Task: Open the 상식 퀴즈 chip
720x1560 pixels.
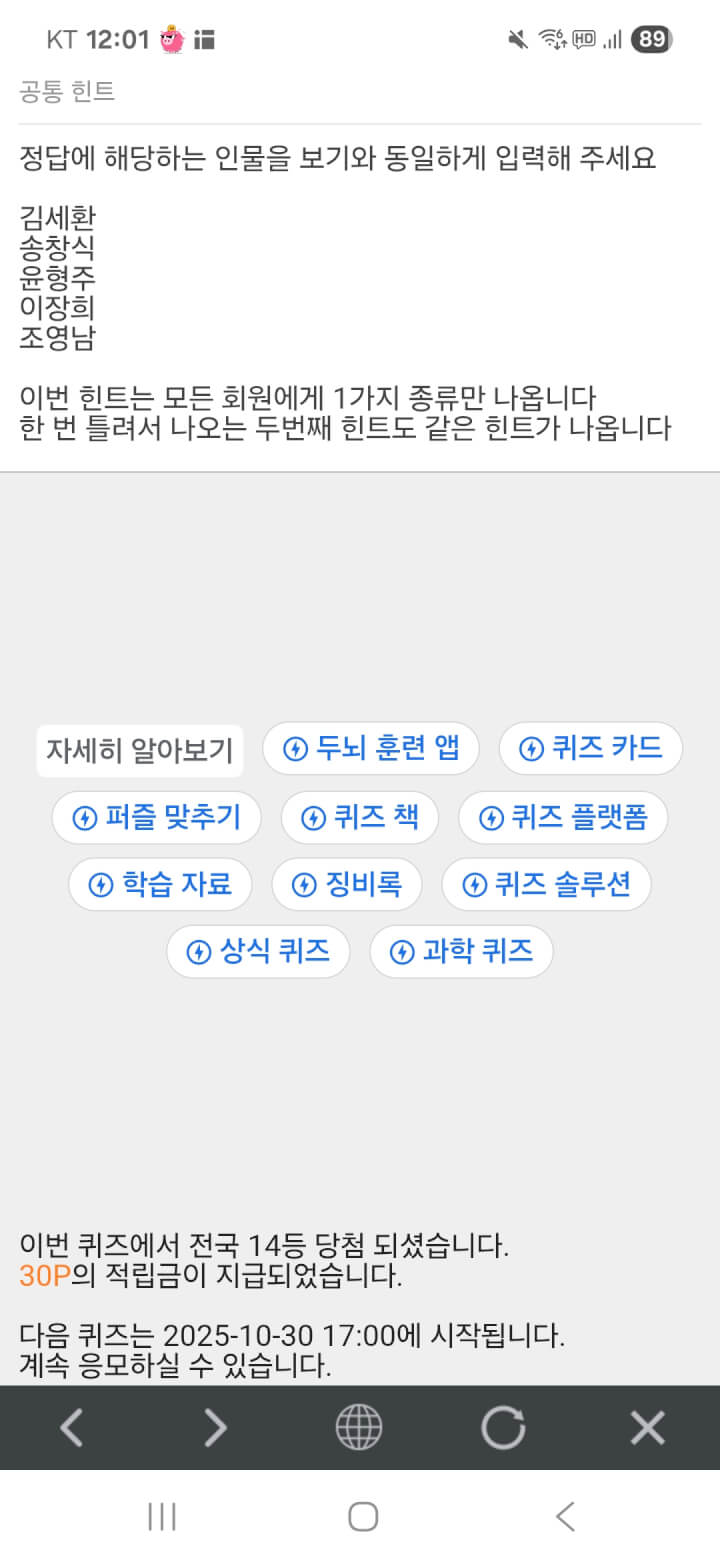Action: click(258, 951)
